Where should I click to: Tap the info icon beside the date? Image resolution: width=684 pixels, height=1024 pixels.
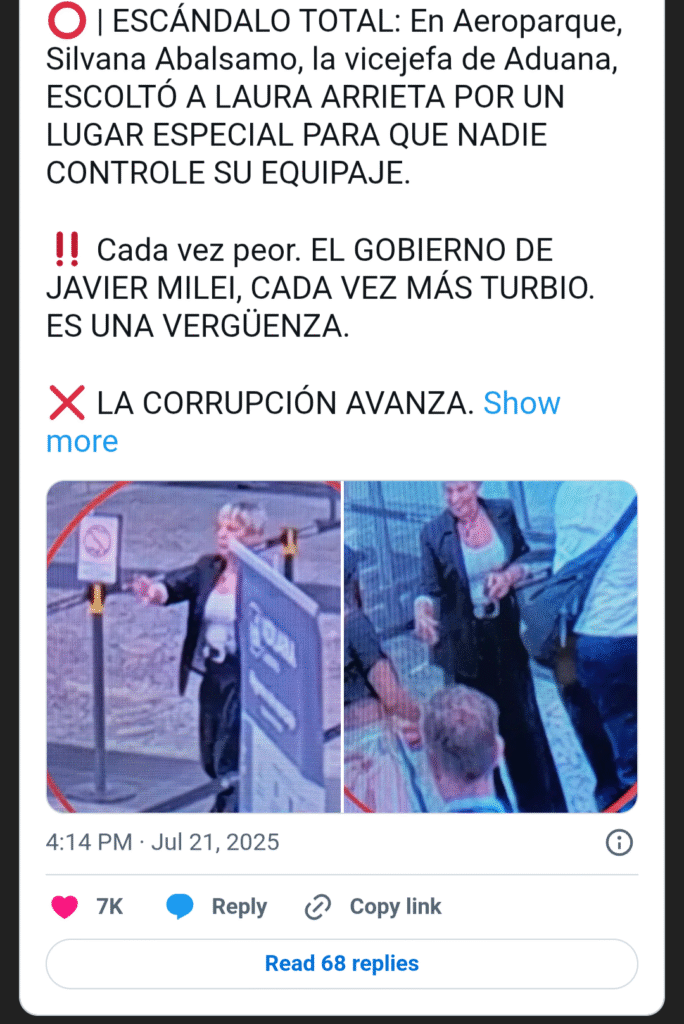point(619,843)
